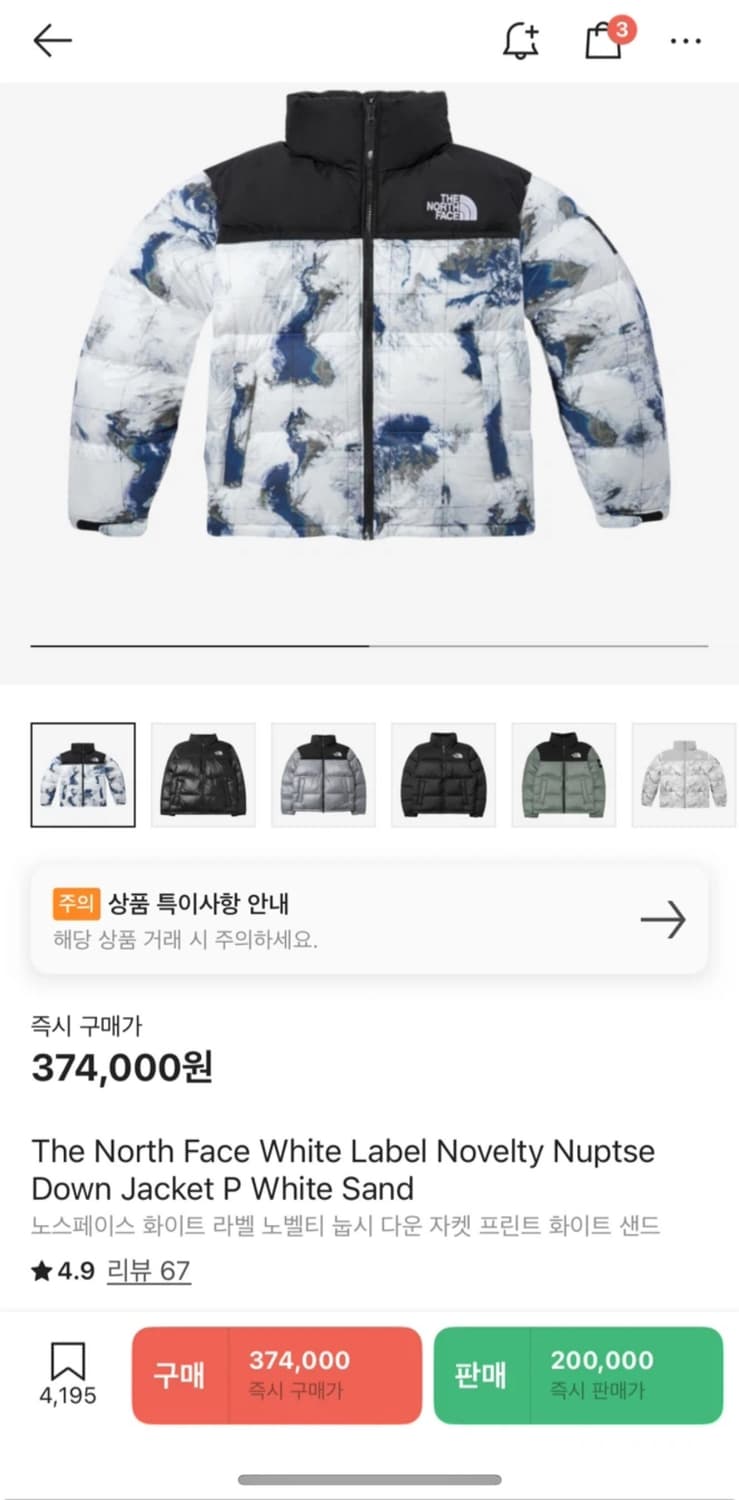Open notifications via the bell icon
The height and width of the screenshot is (1500, 739).
521,41
